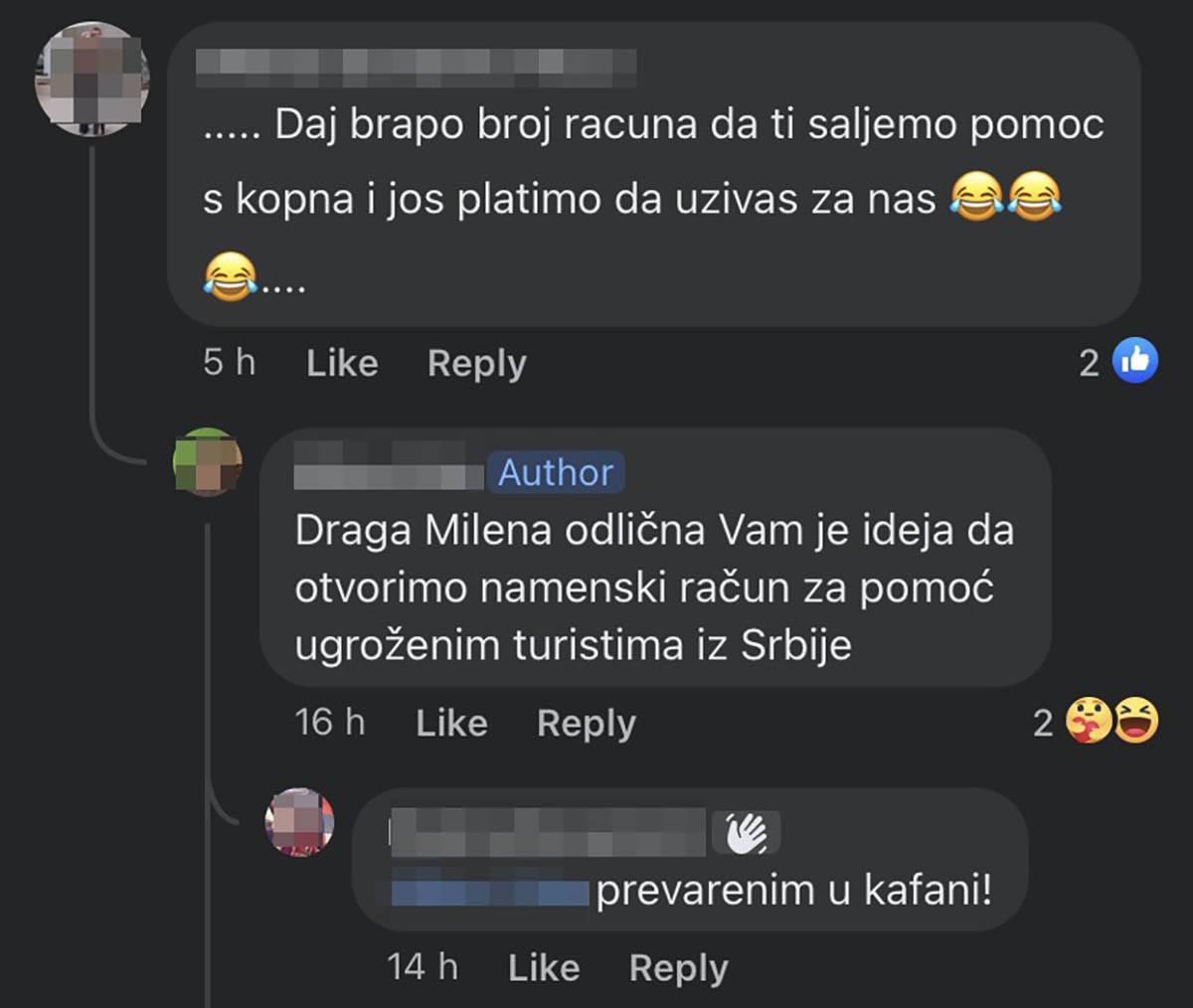Open the mentioned name before 'prevarenim u kafani!'
Viewport: 1193px width, 1008px height.
point(490,891)
